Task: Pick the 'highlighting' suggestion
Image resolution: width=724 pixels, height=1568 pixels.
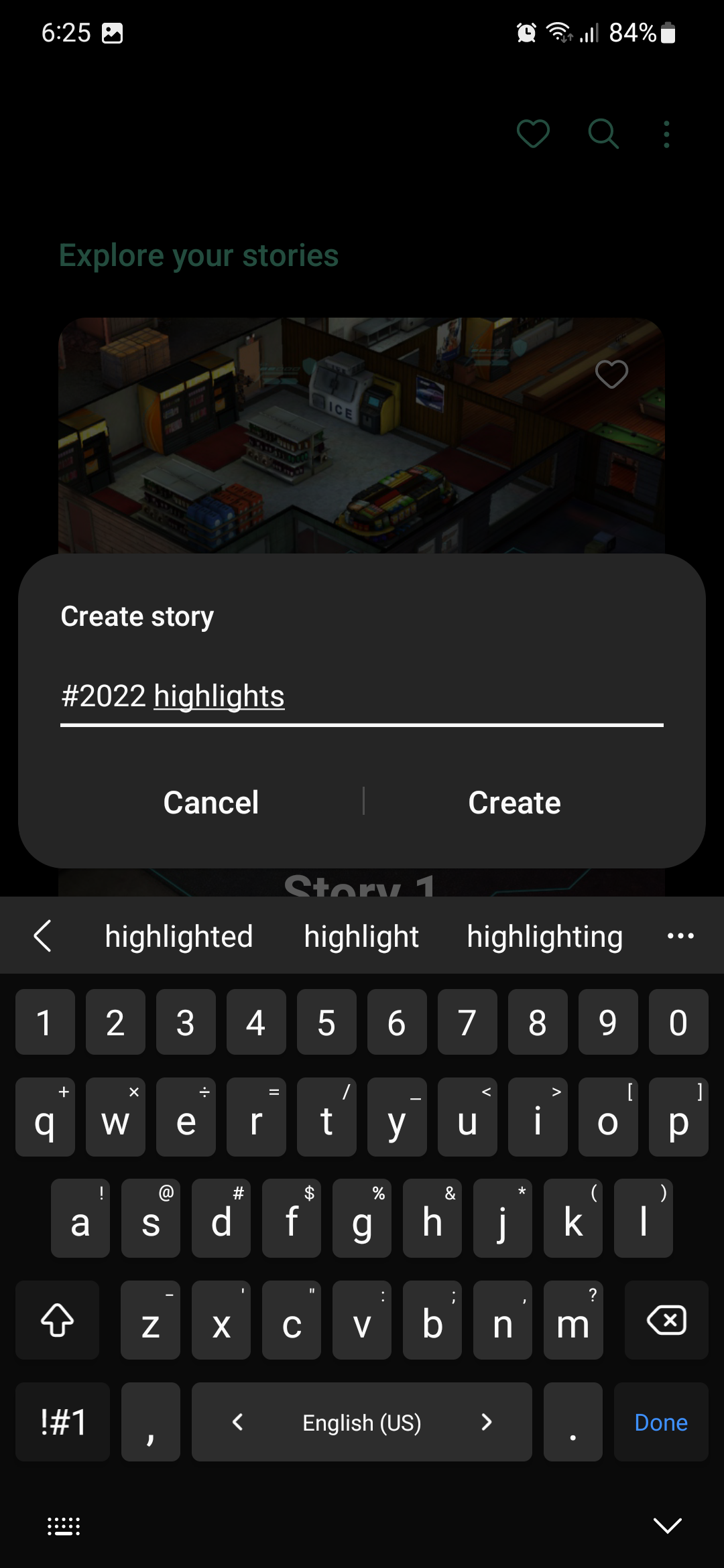Action: pos(544,936)
